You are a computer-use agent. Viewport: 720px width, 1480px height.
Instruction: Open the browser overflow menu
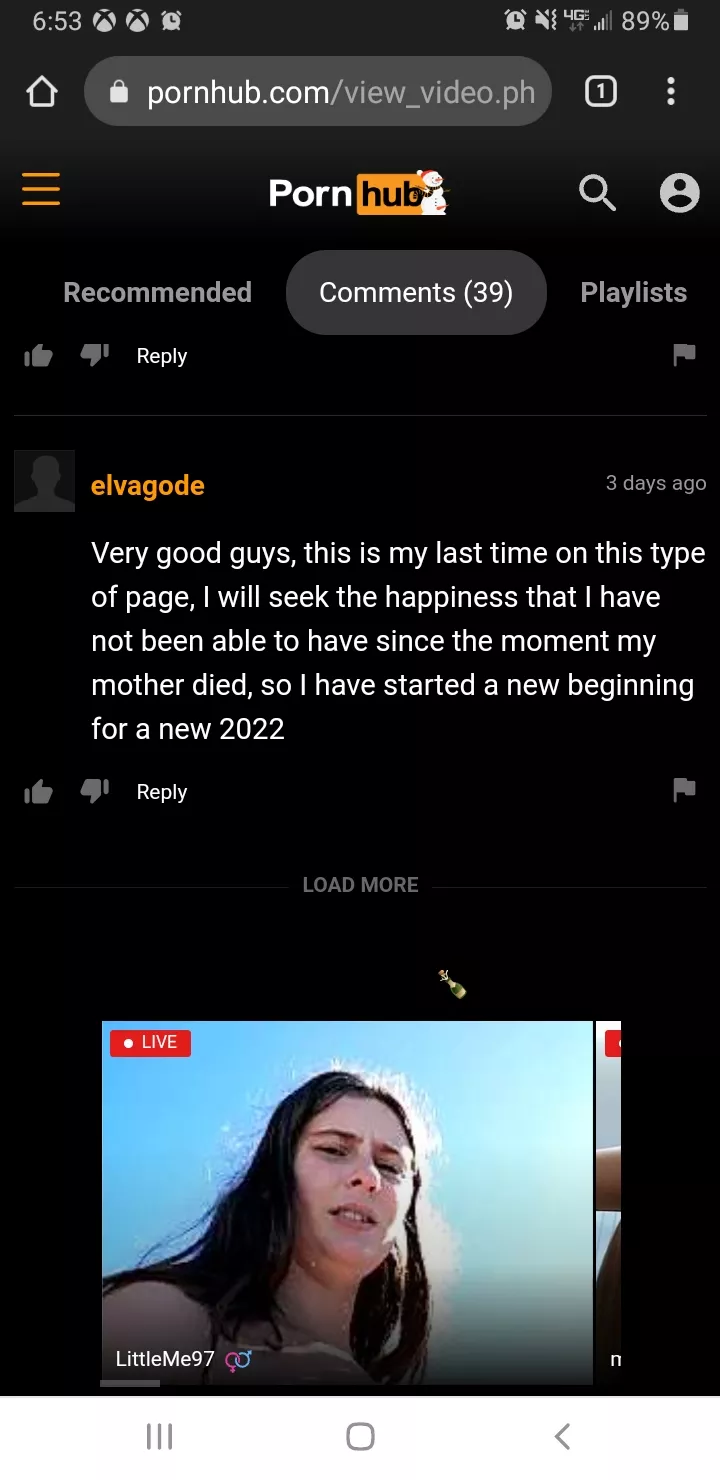click(670, 92)
